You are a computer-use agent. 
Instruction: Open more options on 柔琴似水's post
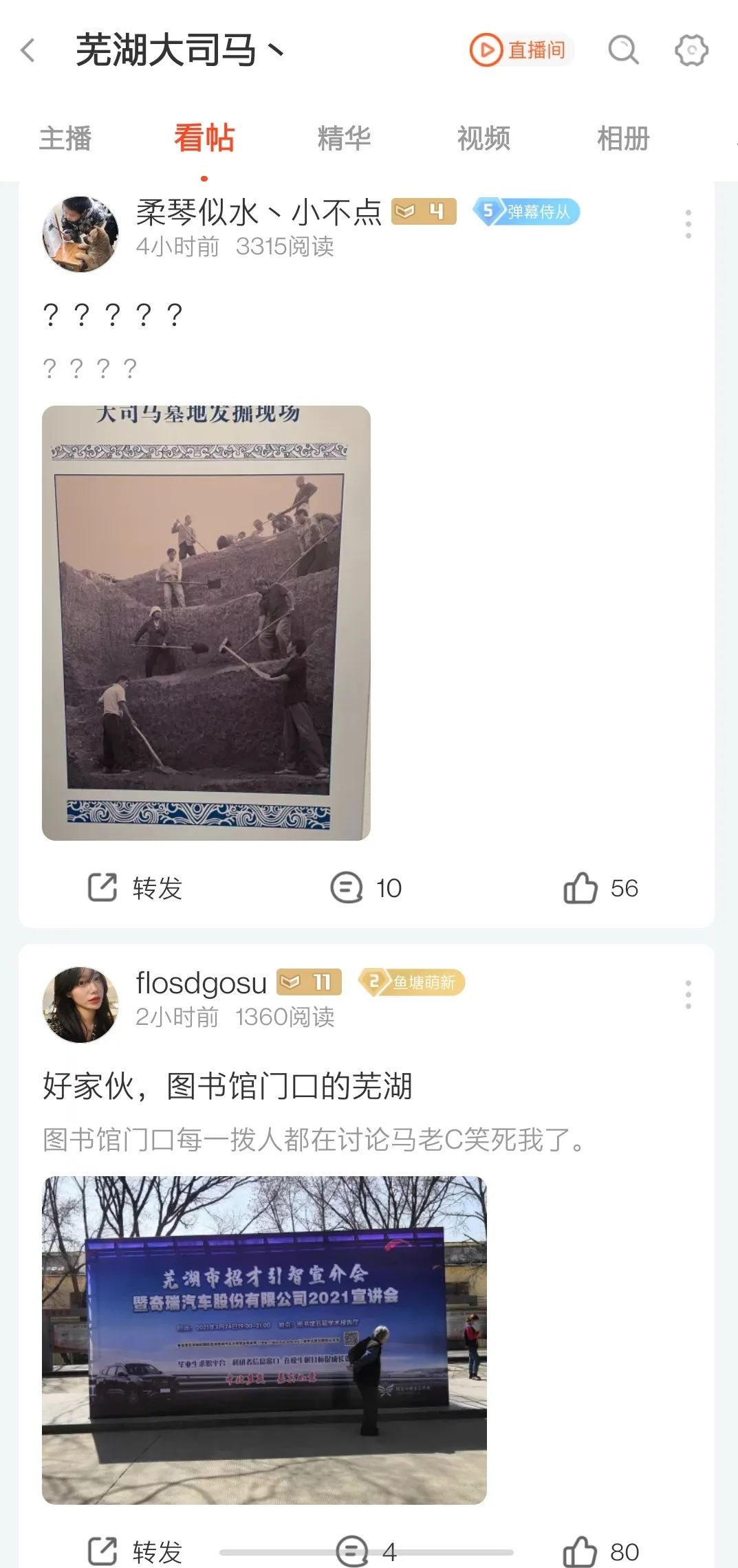688,224
